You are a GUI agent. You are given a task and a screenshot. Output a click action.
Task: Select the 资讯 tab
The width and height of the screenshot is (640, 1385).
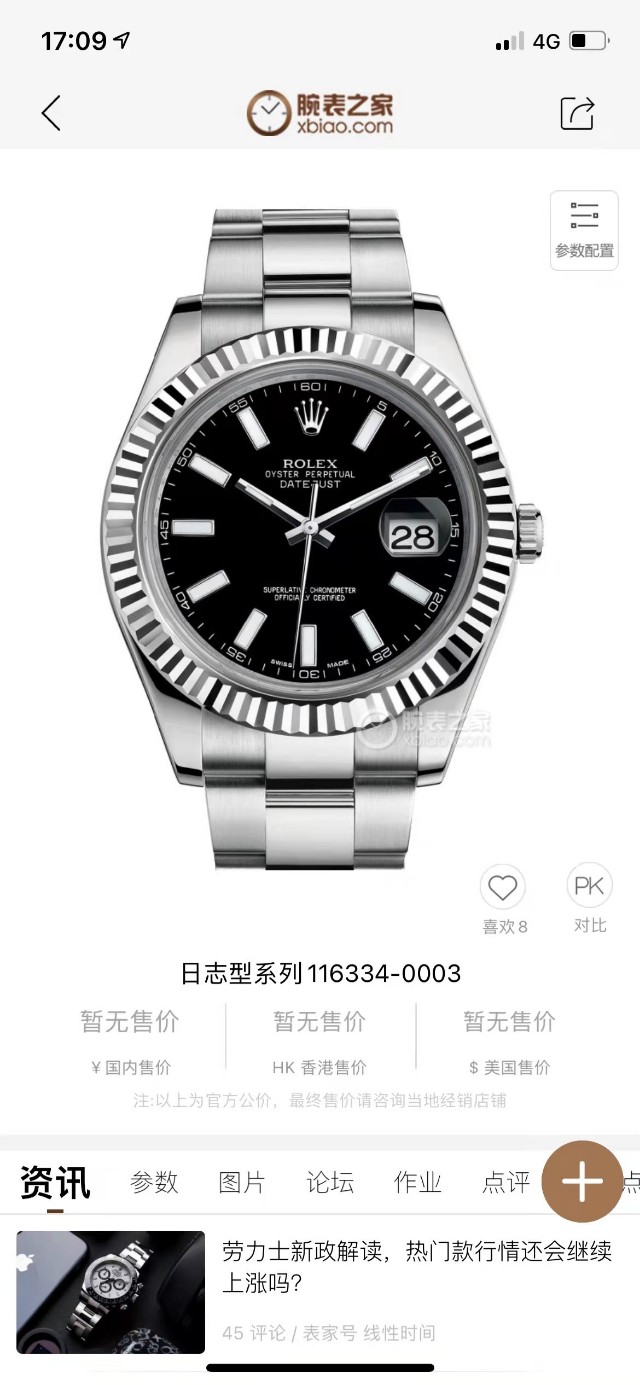coord(56,1182)
